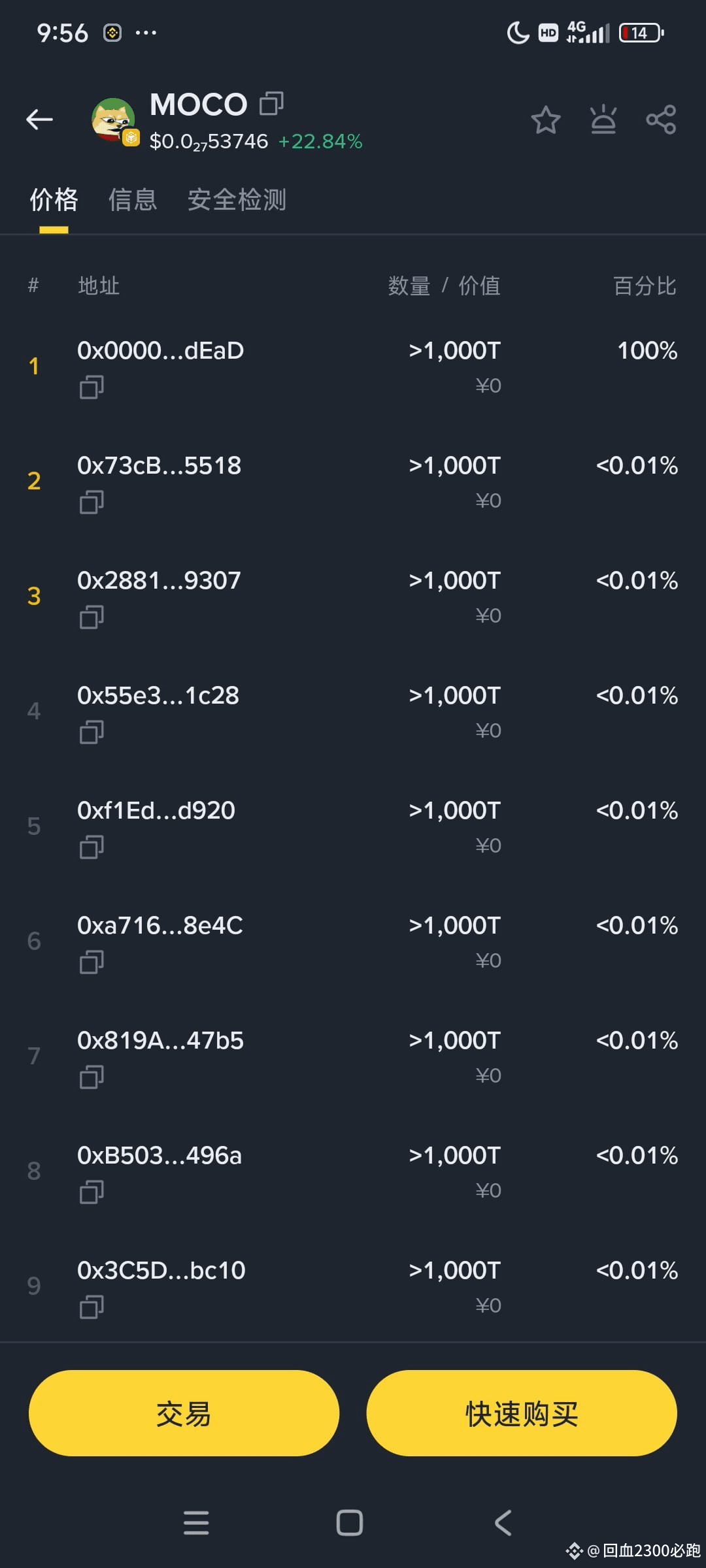Image resolution: width=706 pixels, height=1568 pixels.
Task: Copy address 0xf1Ed...d920
Action: click(92, 847)
